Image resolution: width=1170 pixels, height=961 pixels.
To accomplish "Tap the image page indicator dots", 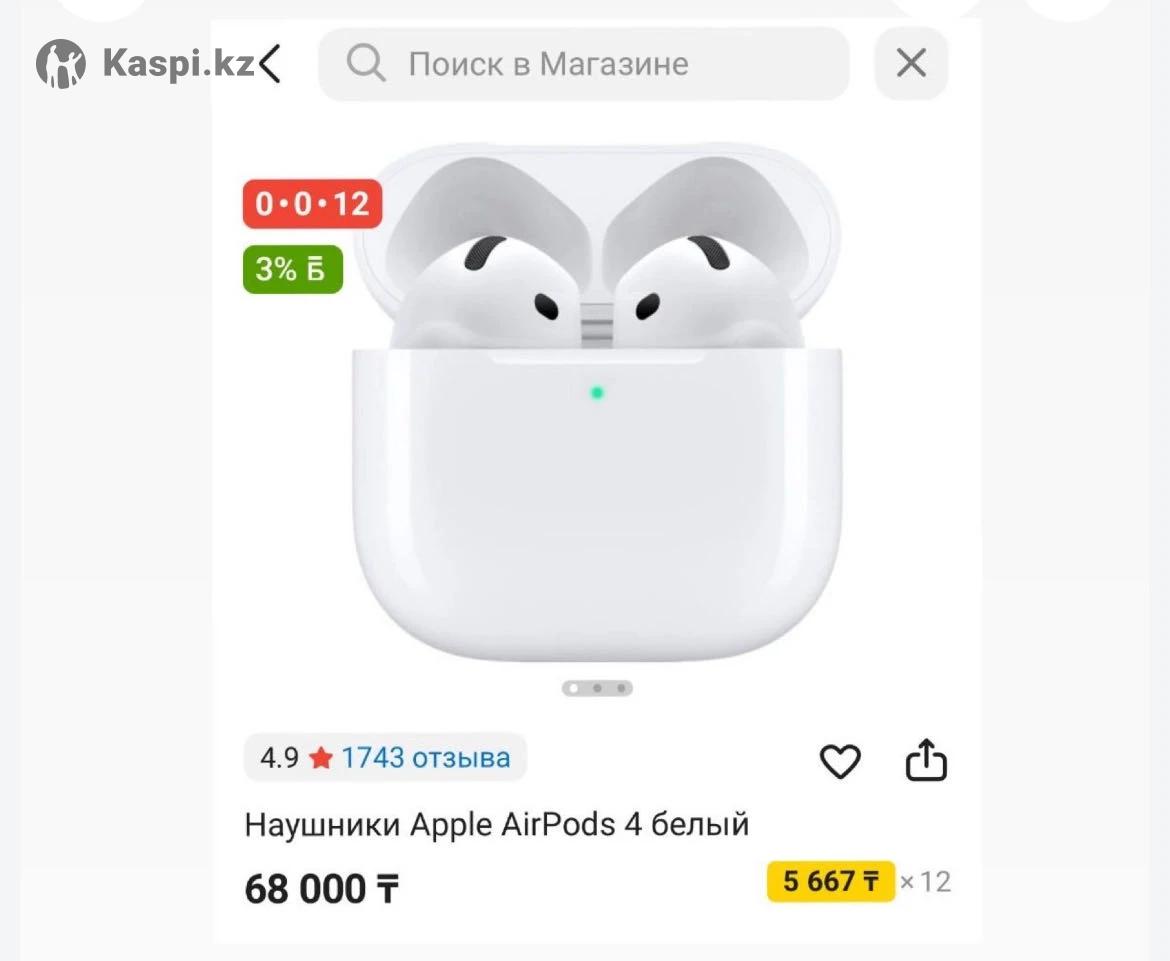I will (596, 688).
